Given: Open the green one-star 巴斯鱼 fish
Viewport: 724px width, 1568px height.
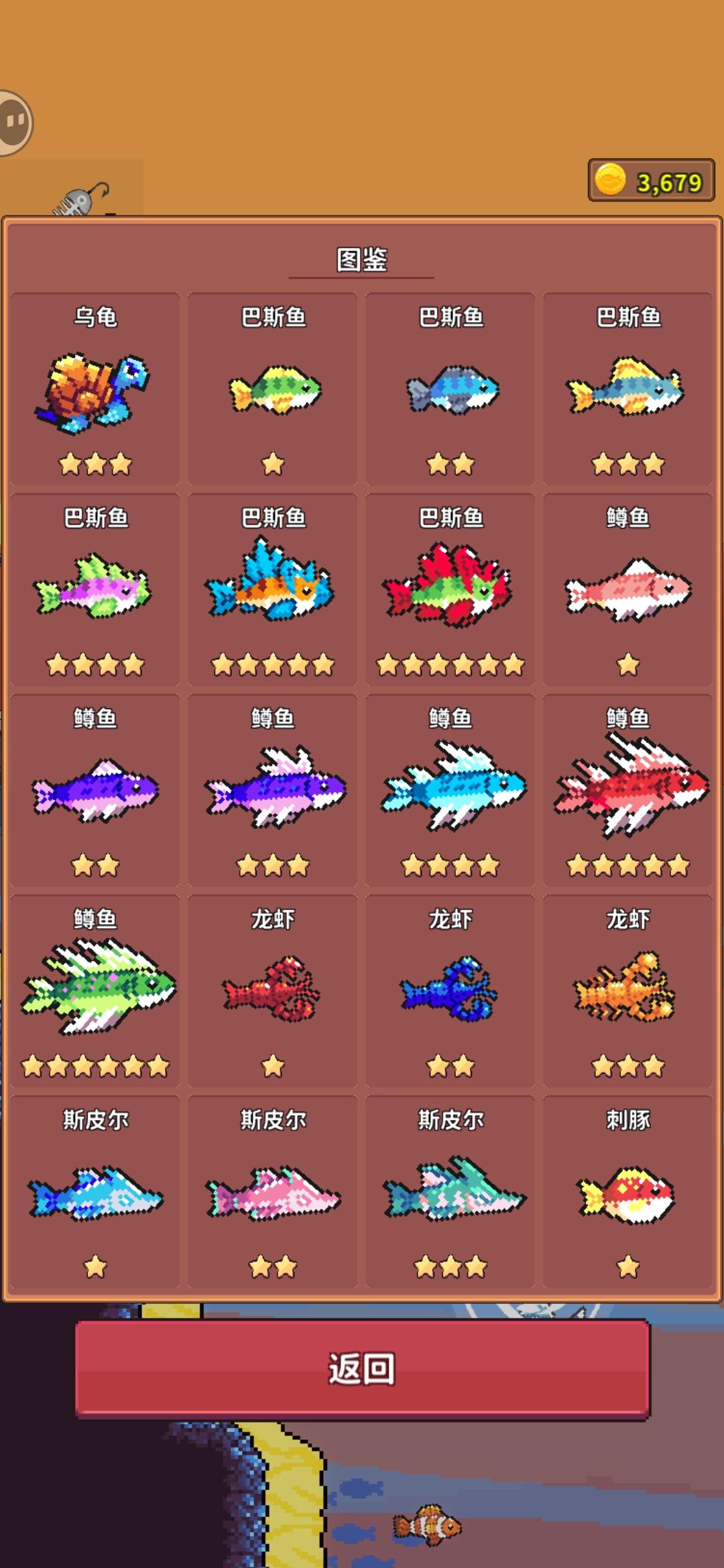Looking at the screenshot, I should click(271, 389).
